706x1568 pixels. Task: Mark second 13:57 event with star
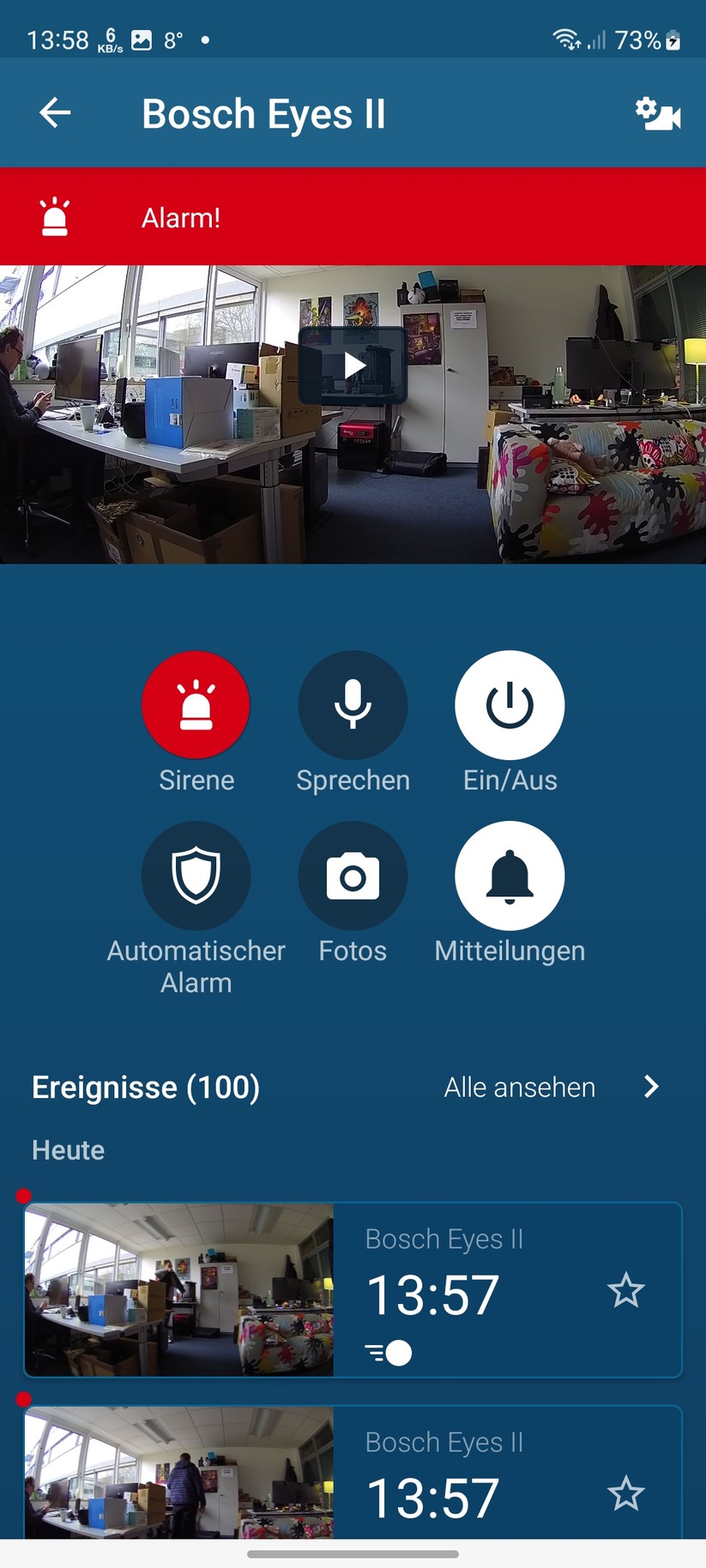627,1493
